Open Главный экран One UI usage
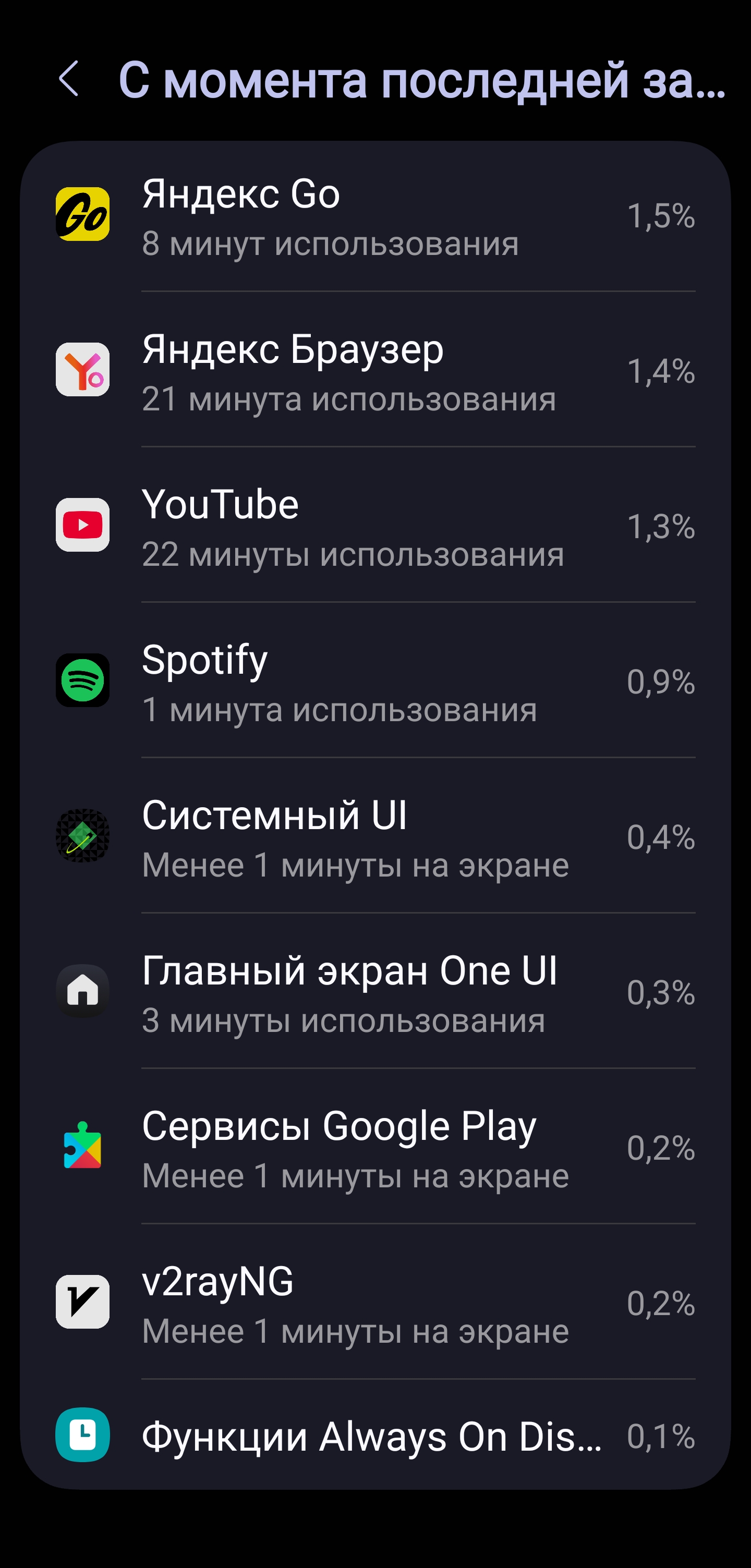The height and width of the screenshot is (1568, 751). (x=375, y=993)
